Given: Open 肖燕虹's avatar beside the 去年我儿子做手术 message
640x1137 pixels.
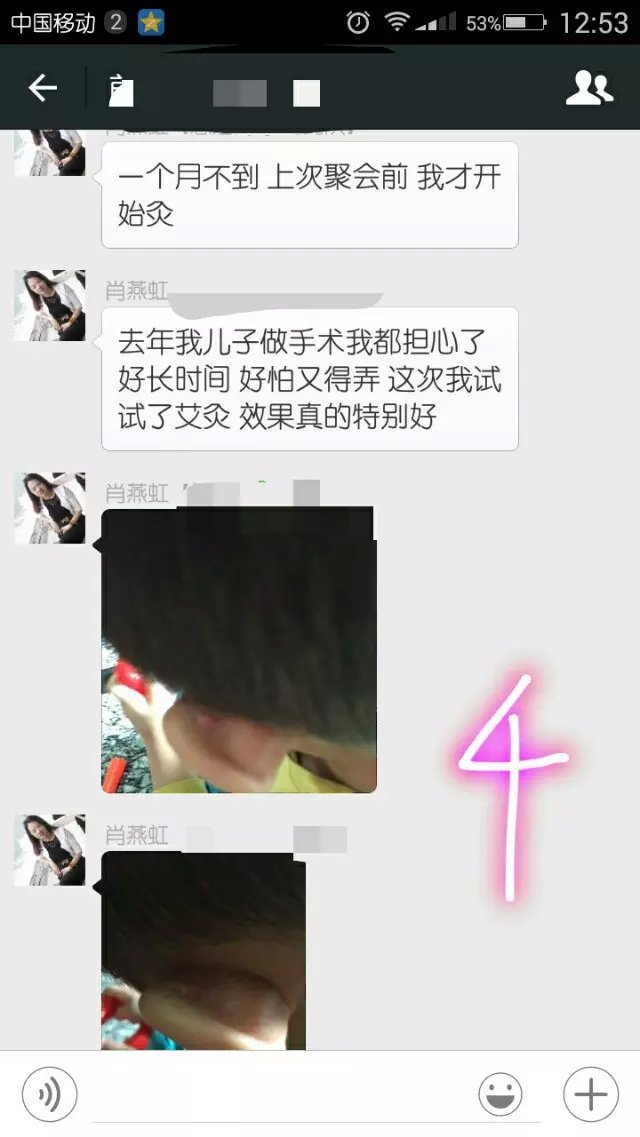Looking at the screenshot, I should pyautogui.click(x=50, y=306).
